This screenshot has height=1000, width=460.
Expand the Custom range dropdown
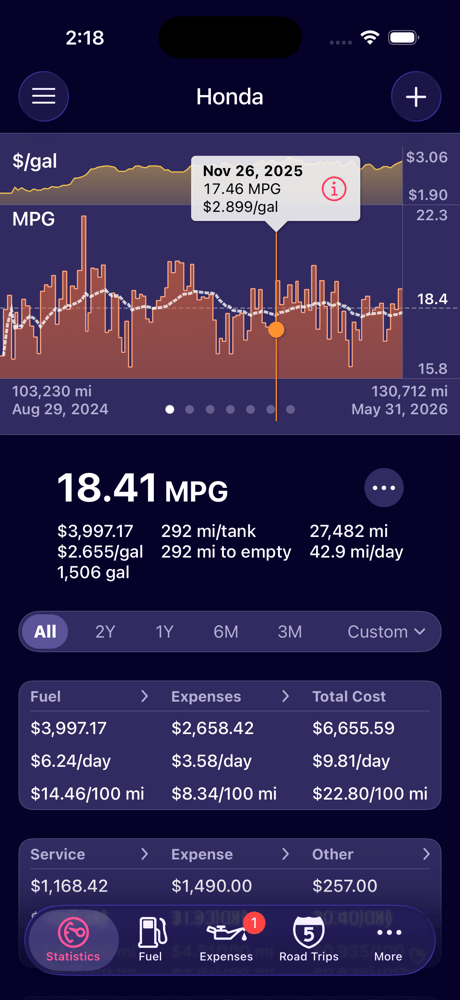pos(387,632)
